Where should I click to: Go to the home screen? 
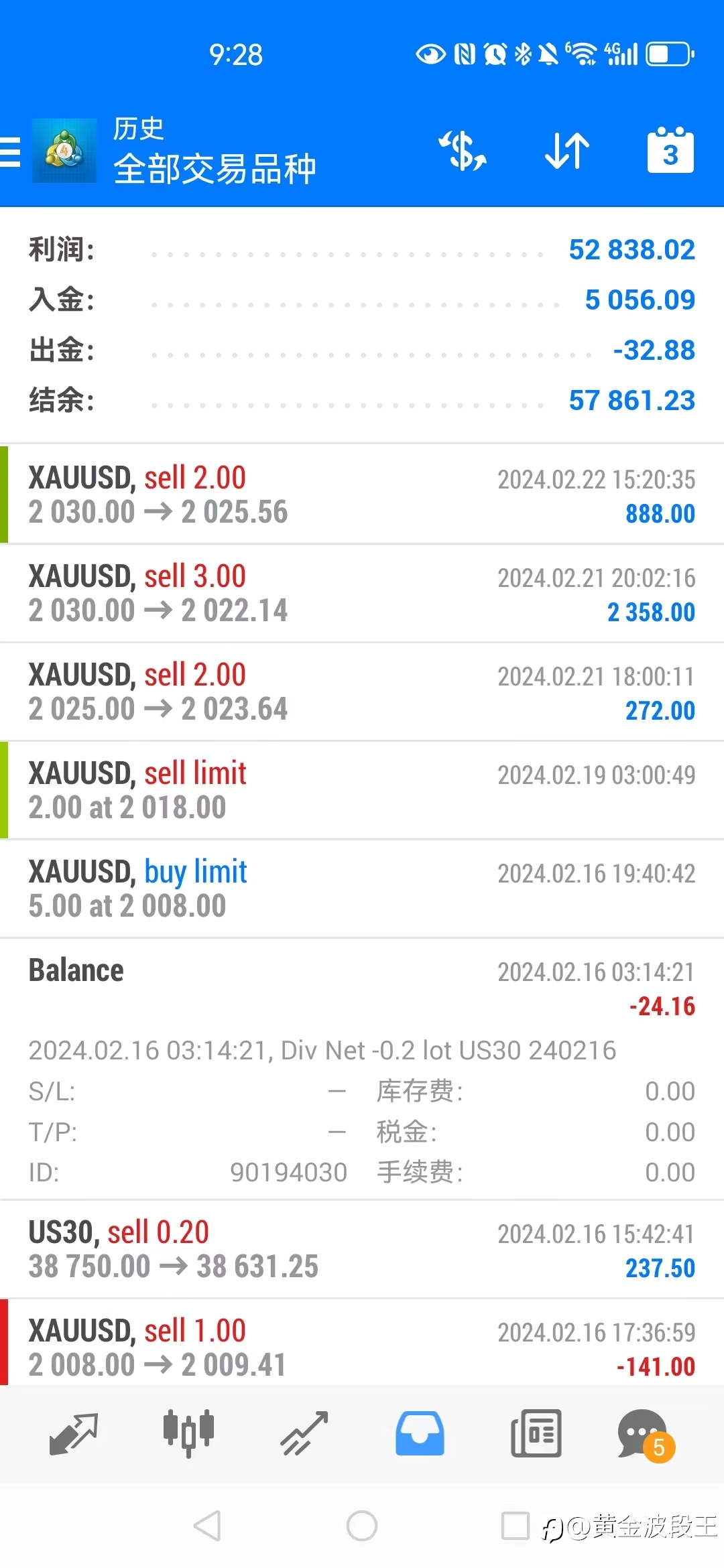(362, 1526)
